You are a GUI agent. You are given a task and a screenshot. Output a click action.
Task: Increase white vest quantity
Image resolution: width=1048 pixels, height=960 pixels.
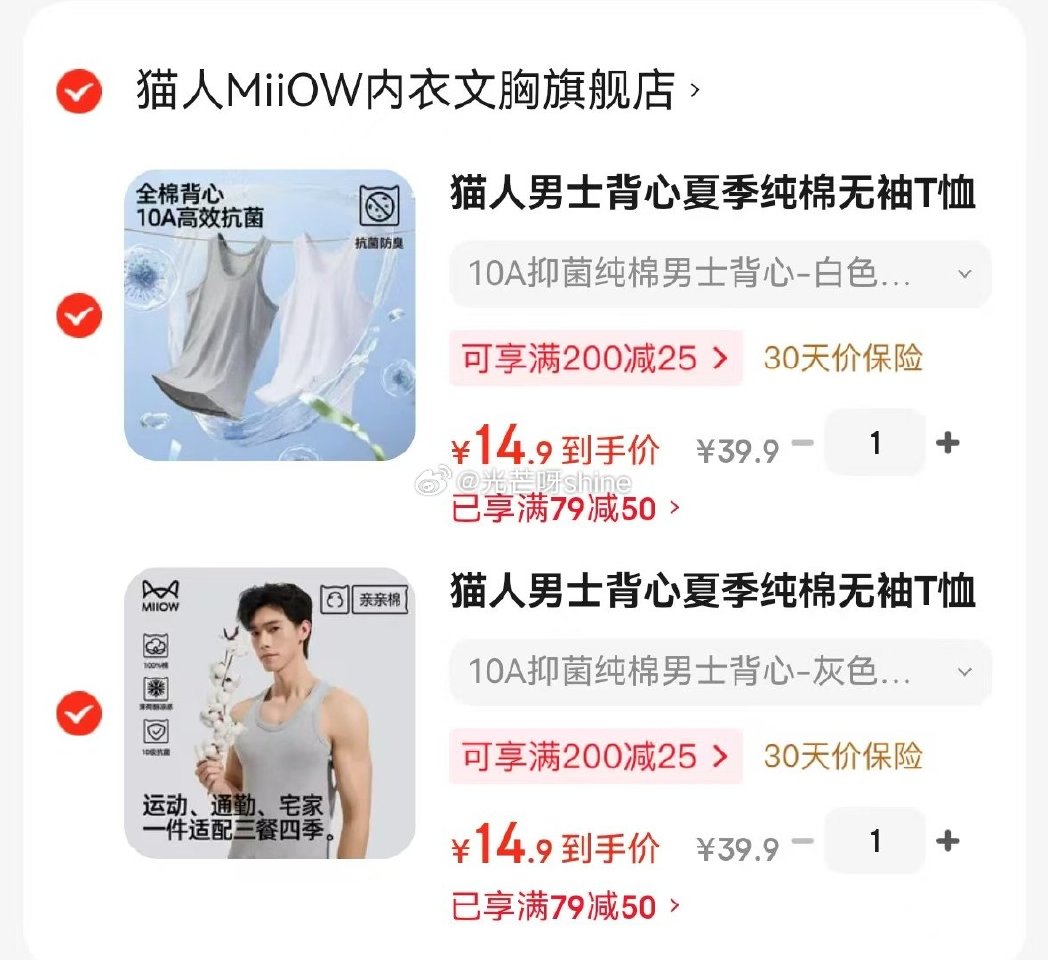tap(947, 443)
